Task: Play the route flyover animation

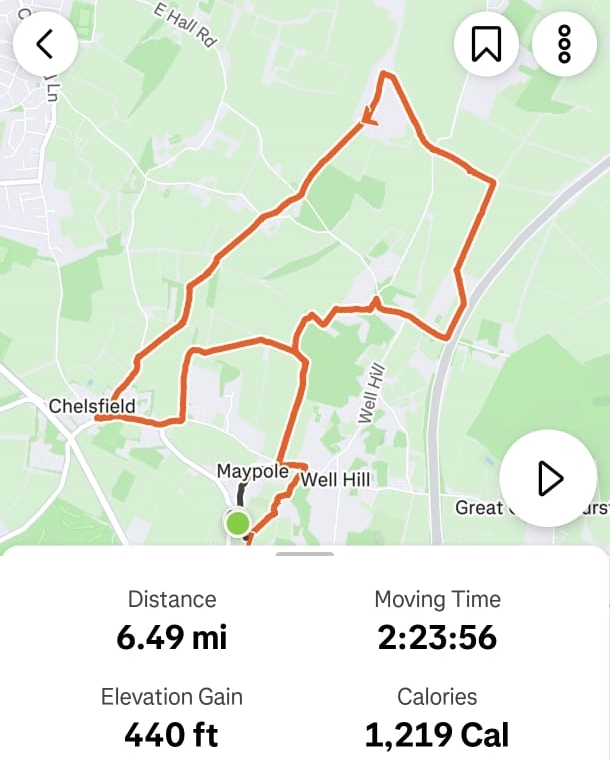Action: pyautogui.click(x=550, y=478)
